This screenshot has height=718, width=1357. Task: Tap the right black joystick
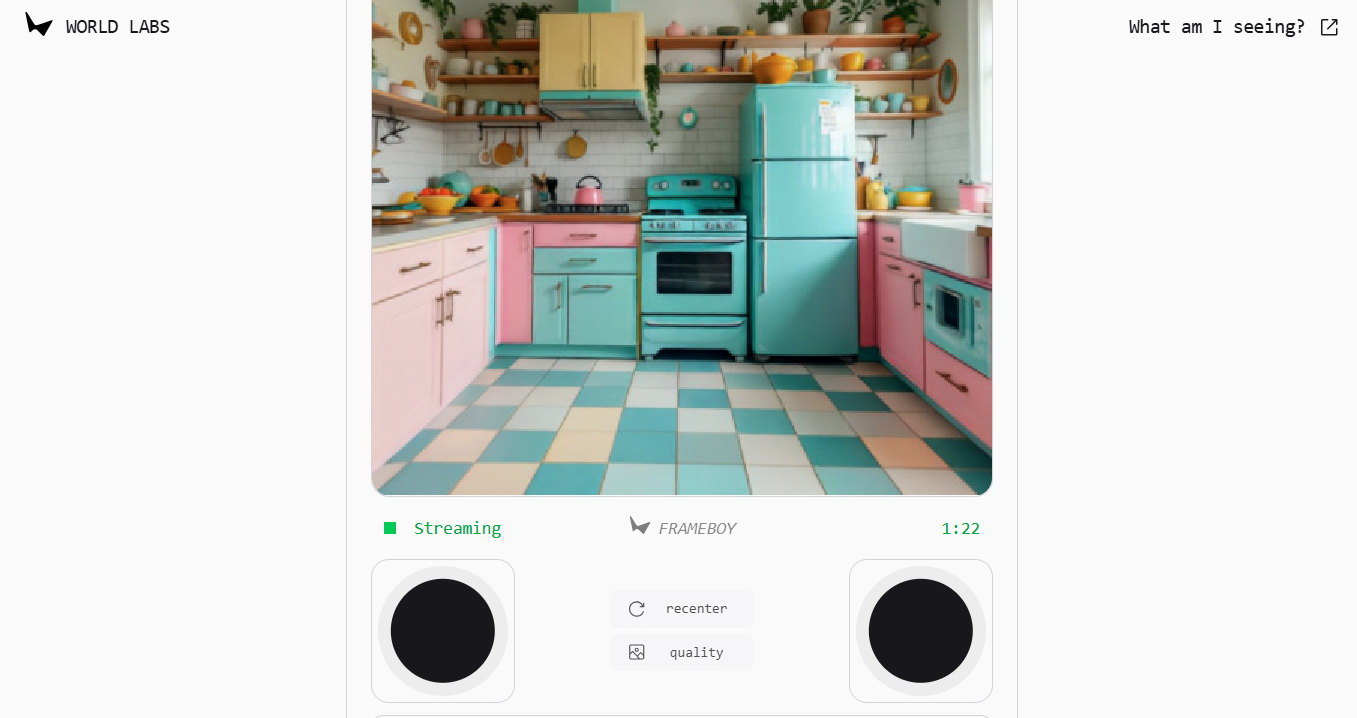(x=920, y=631)
